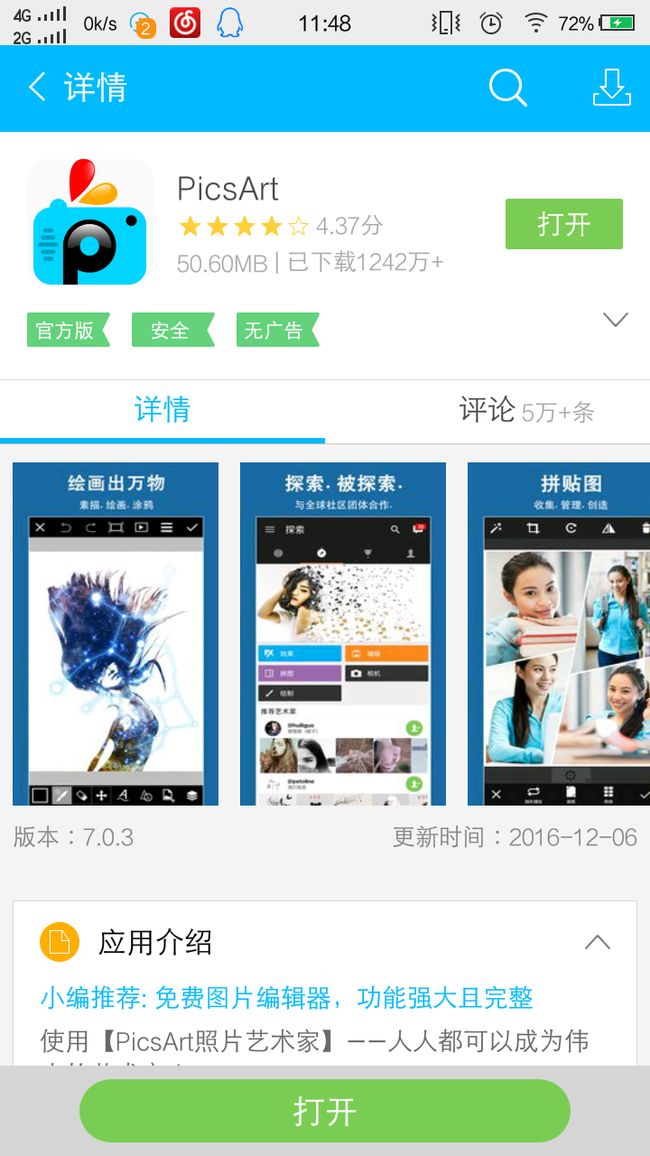
Task: Switch to the 评论 tab
Action: pos(526,411)
